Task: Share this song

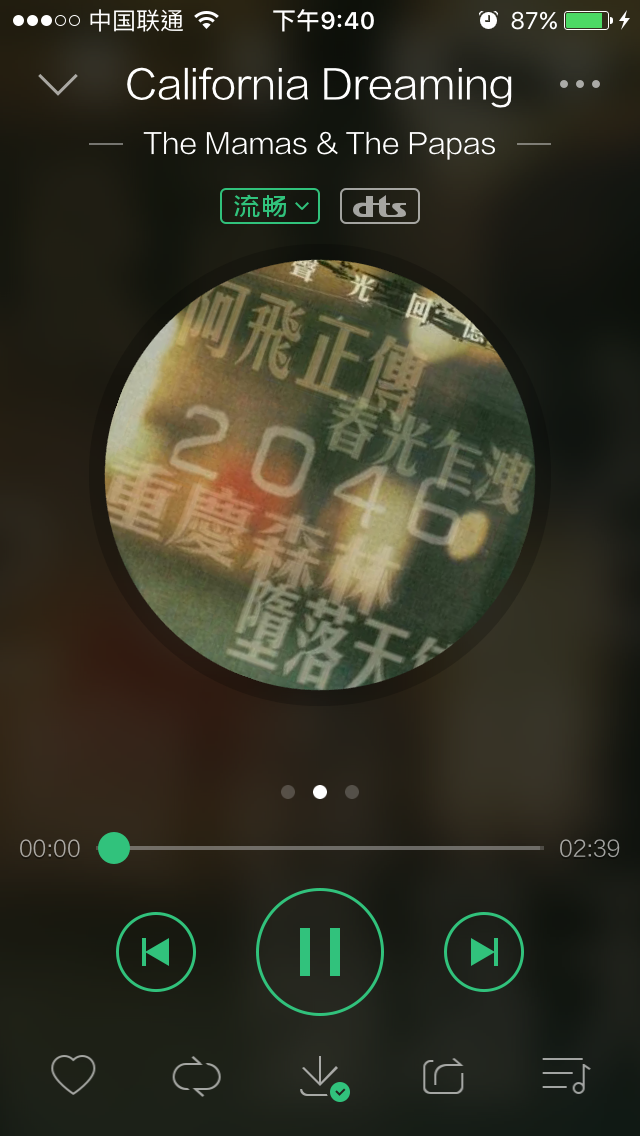Action: [444, 1075]
